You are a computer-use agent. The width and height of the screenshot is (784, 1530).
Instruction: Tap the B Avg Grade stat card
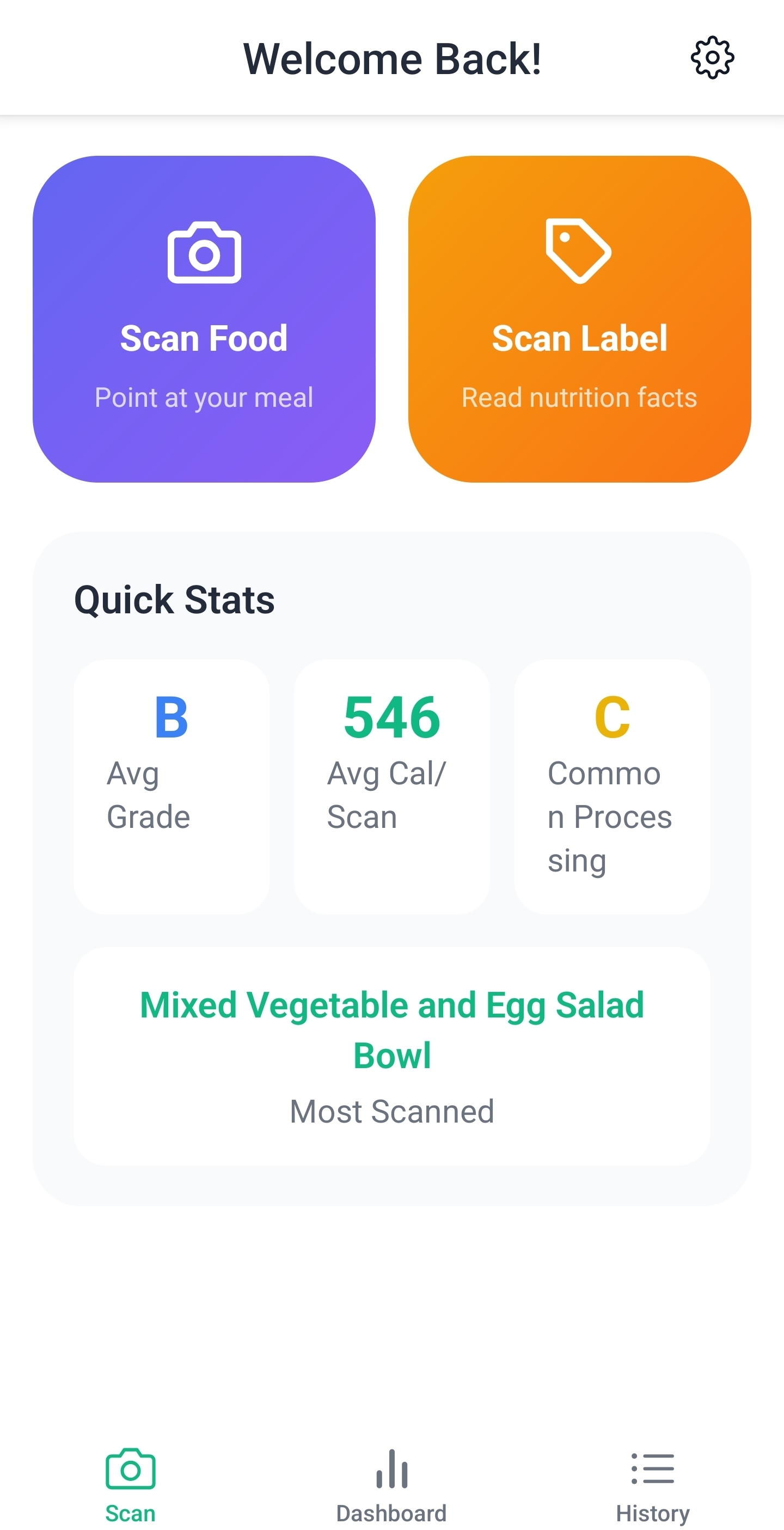tap(171, 790)
